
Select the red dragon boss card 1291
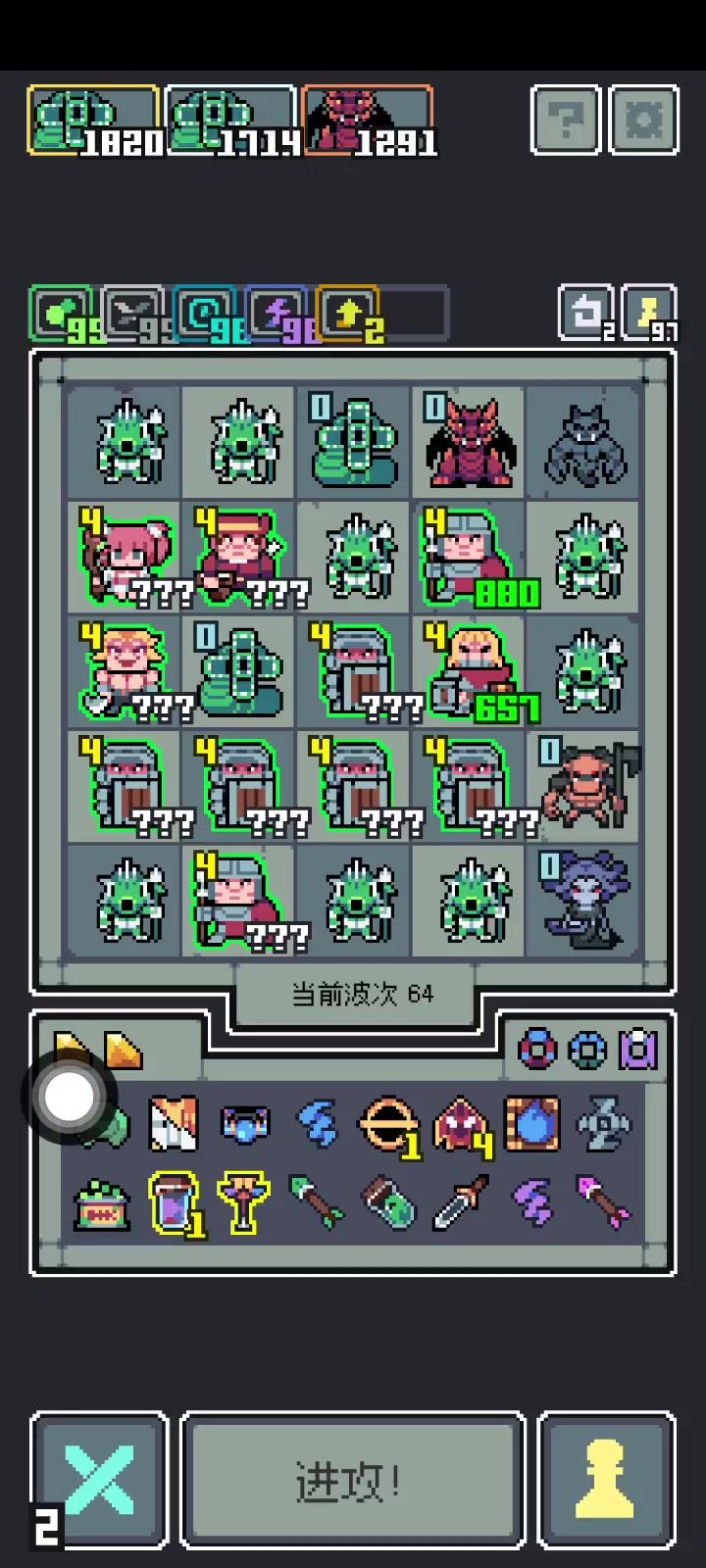368,121
